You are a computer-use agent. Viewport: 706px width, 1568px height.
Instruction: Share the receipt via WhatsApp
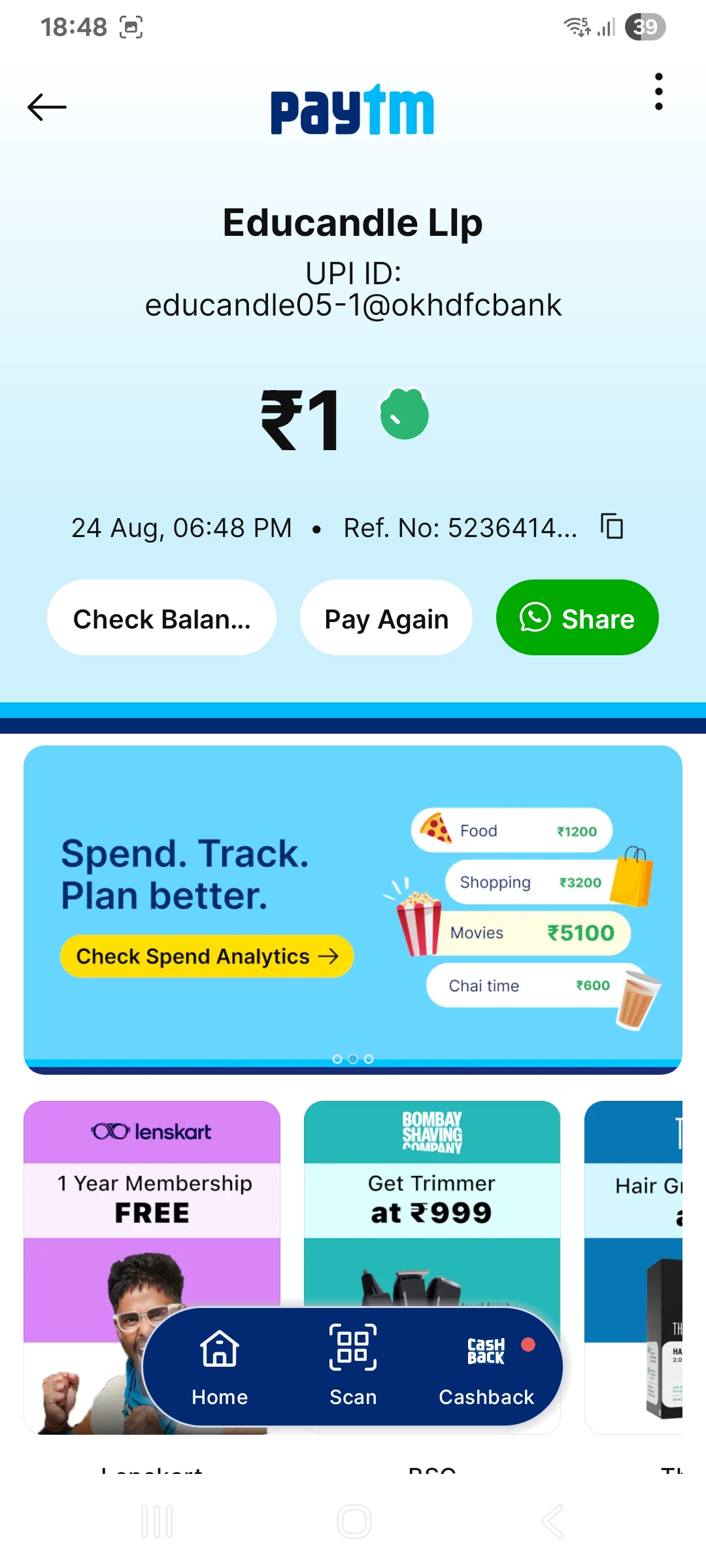coord(577,618)
